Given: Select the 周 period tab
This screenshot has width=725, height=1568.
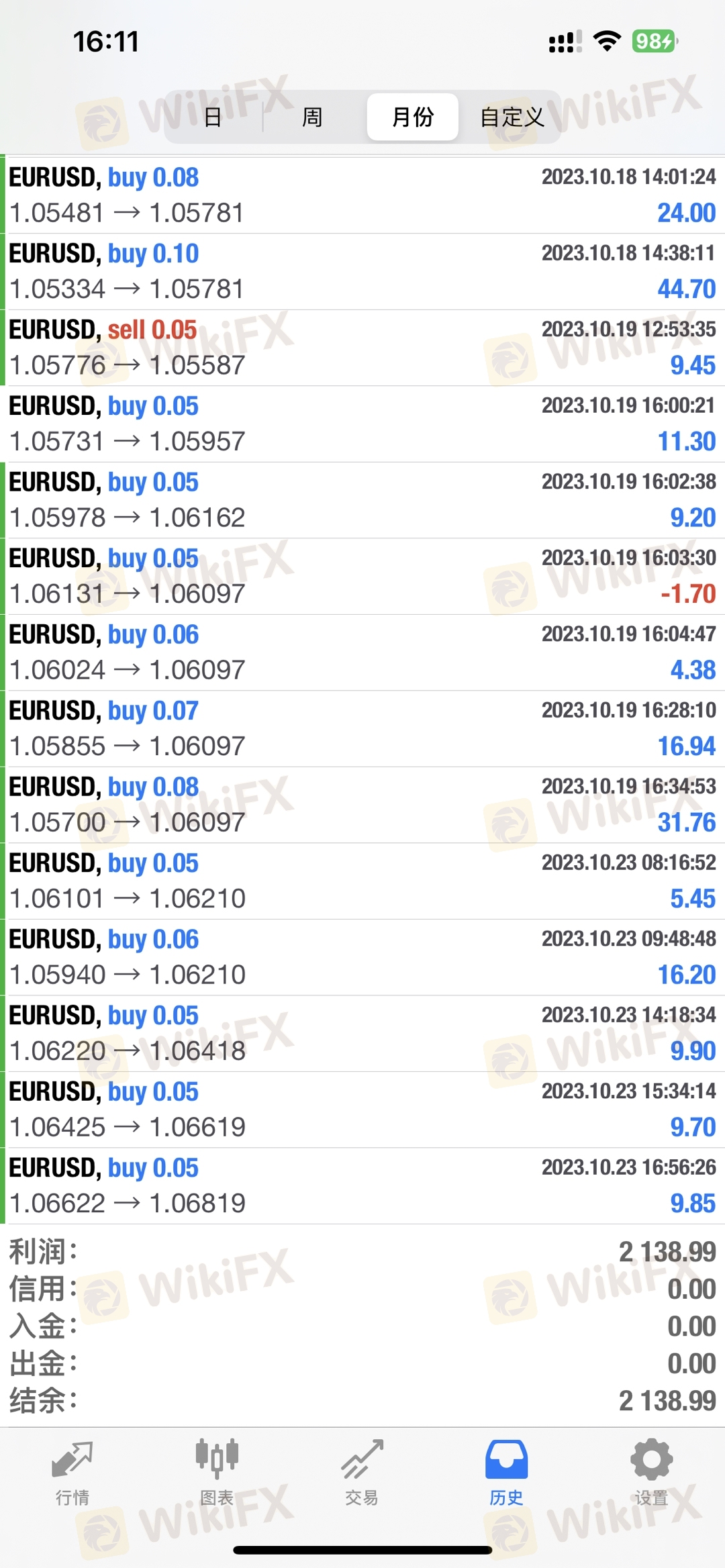Looking at the screenshot, I should [x=312, y=117].
